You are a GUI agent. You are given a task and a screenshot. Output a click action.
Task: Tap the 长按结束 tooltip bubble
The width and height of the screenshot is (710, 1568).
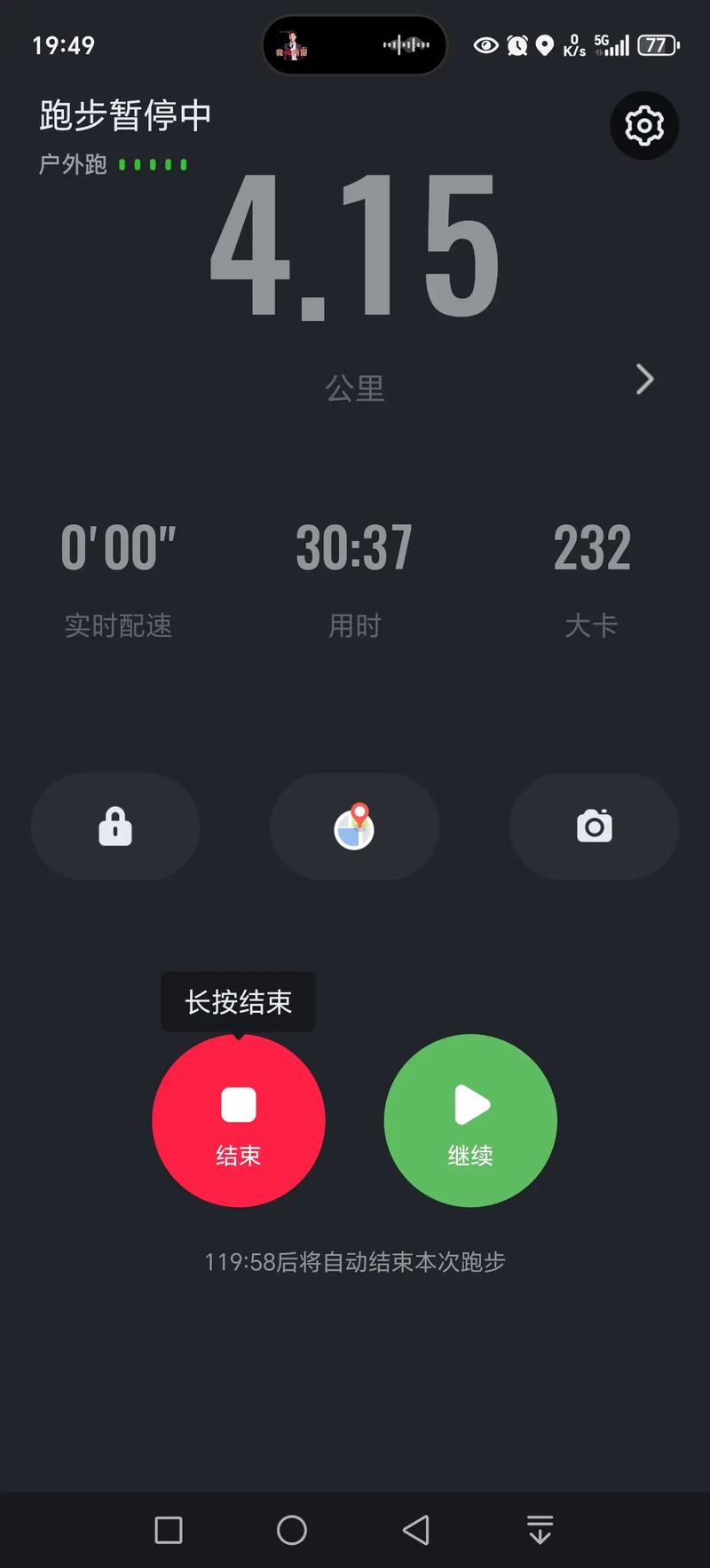238,1000
